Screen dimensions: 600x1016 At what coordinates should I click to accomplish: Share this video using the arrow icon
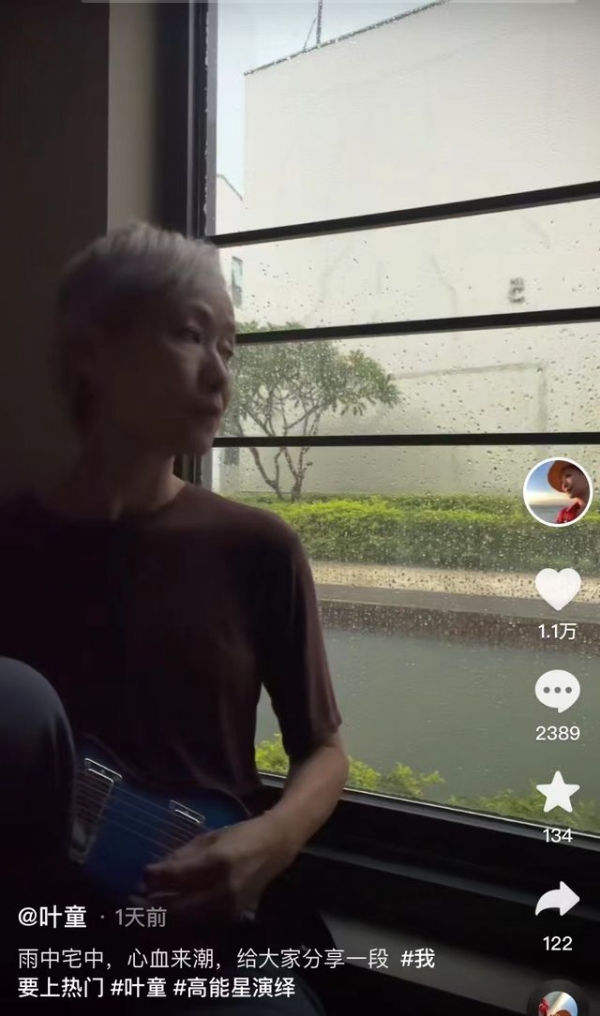(x=557, y=900)
